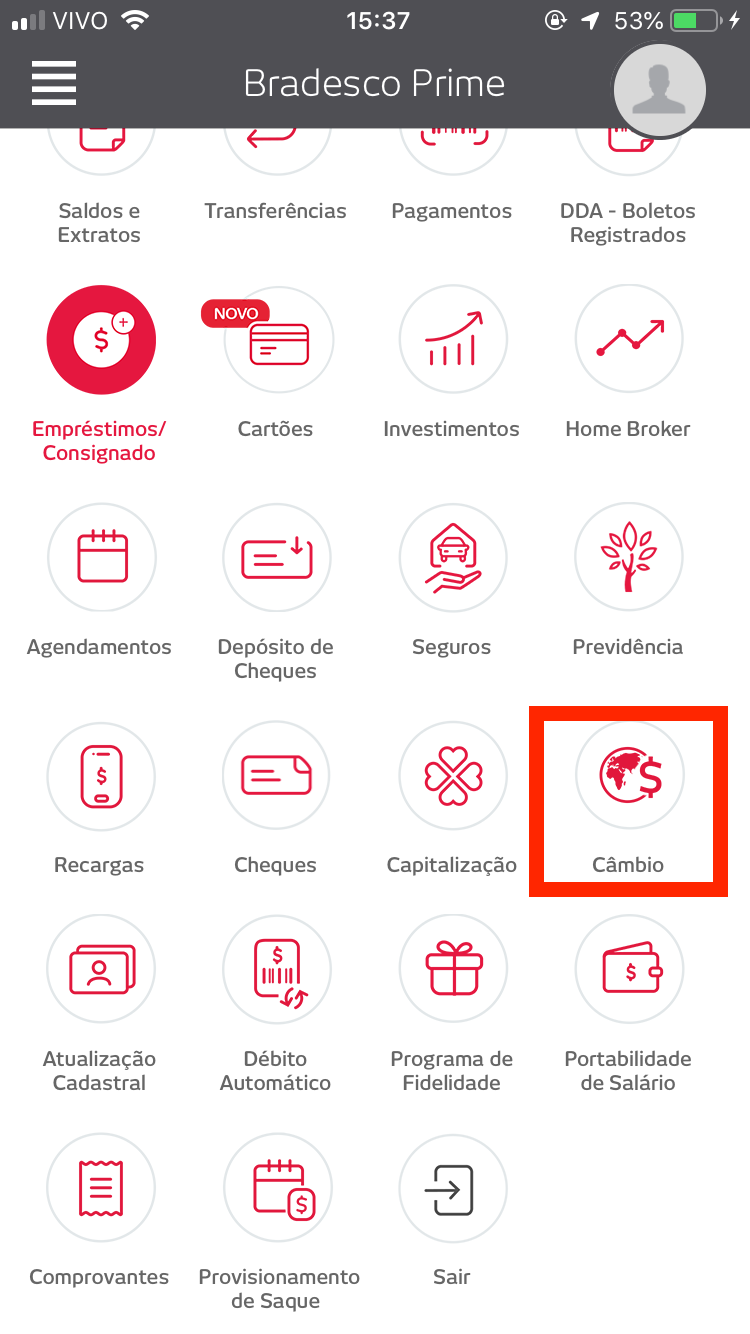View Comprovantes
Screen dimensions: 750x1334
pyautogui.click(x=100, y=1187)
